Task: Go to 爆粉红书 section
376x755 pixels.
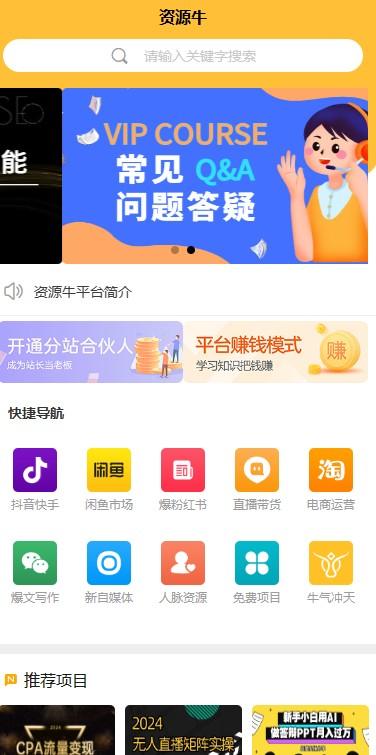Action: [183, 479]
